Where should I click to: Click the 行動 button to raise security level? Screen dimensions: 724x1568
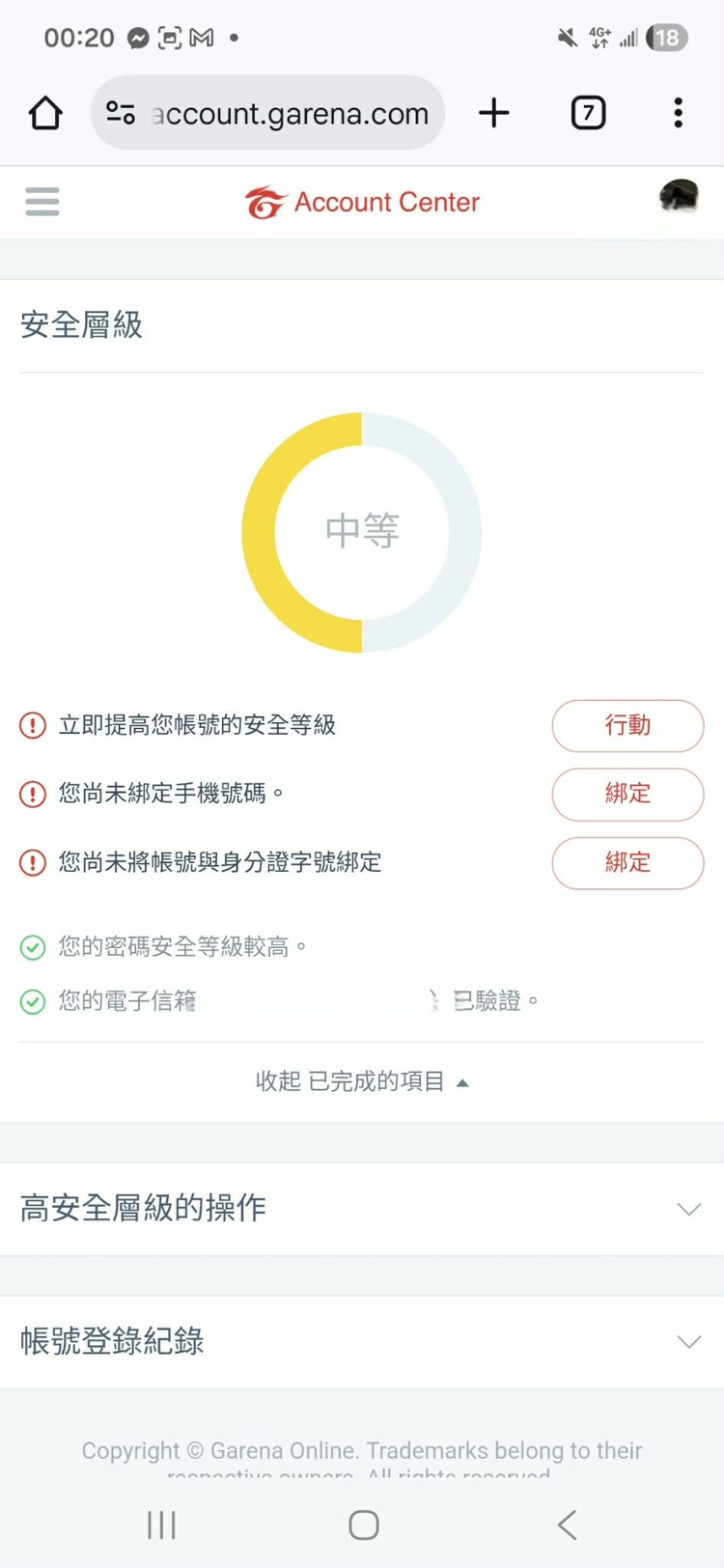[x=627, y=725]
